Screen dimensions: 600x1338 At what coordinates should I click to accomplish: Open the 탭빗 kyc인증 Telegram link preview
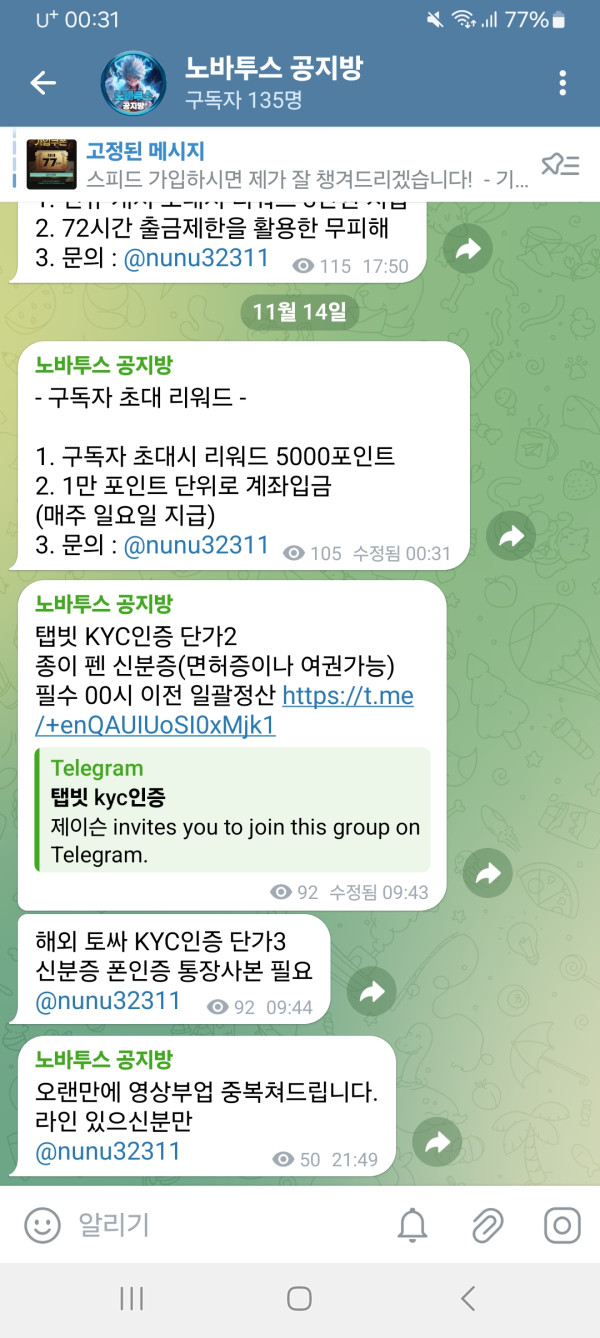(x=233, y=811)
